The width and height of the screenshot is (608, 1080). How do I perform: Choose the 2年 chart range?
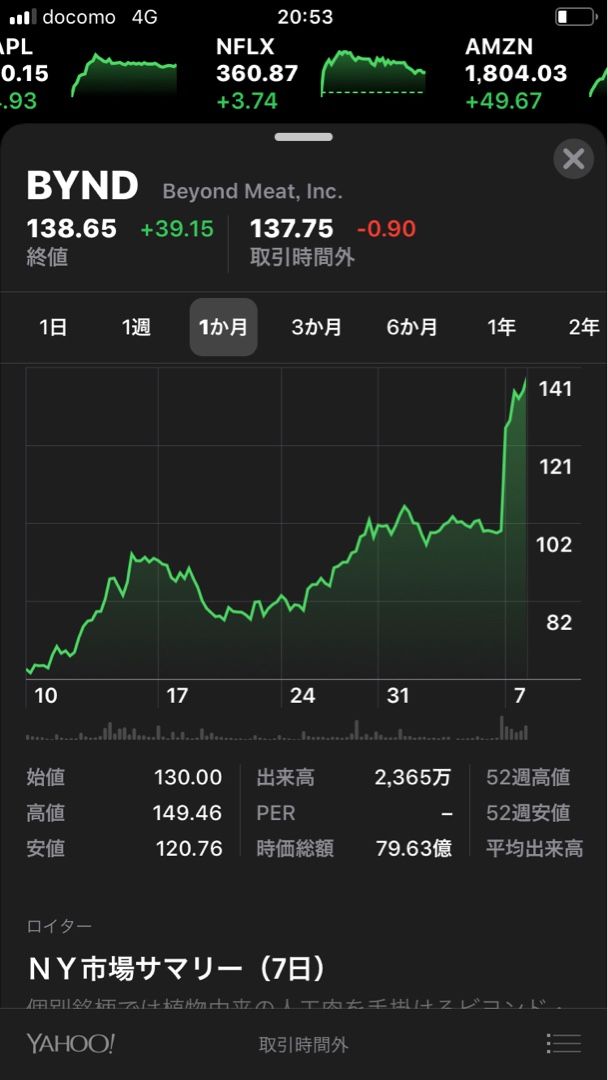[x=584, y=327]
